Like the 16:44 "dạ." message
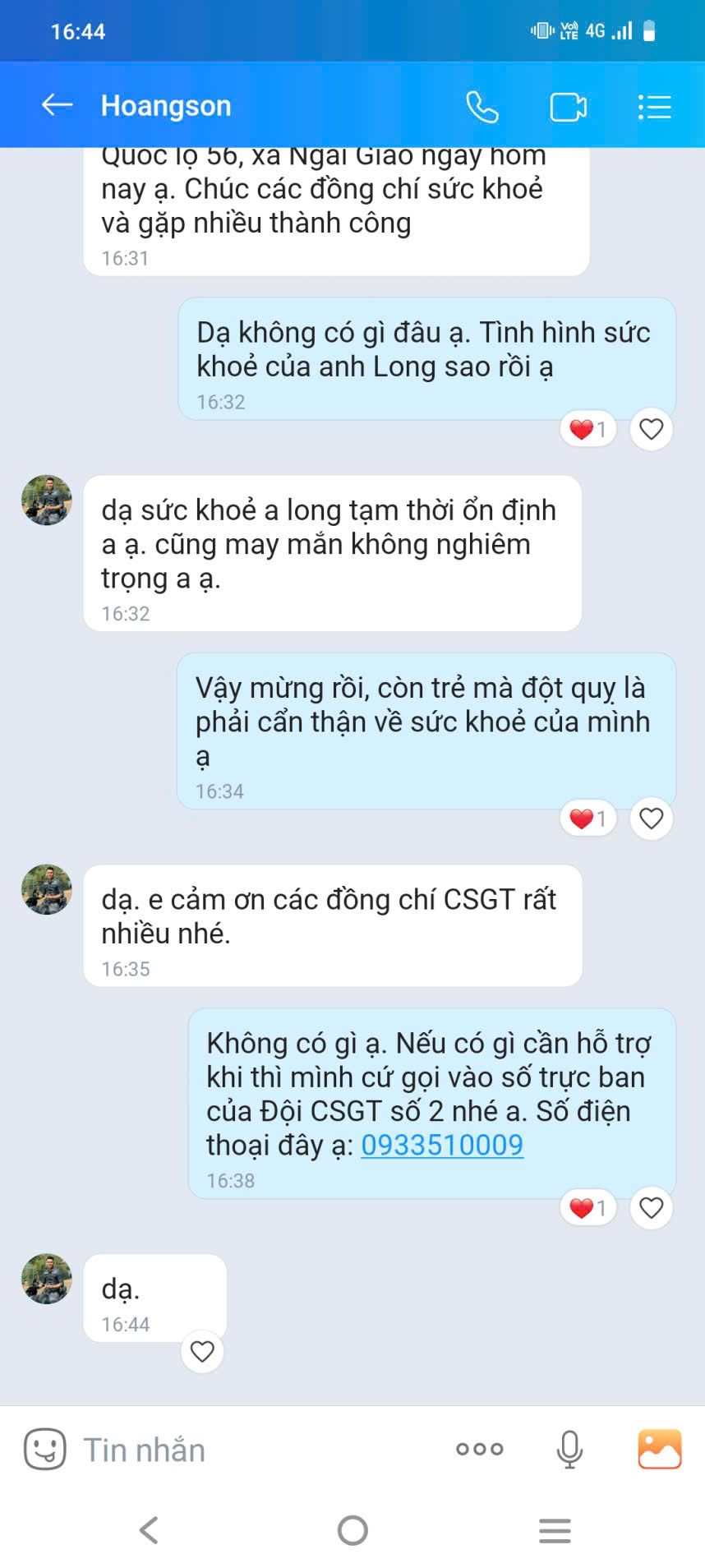The width and height of the screenshot is (705, 1568). (202, 1352)
